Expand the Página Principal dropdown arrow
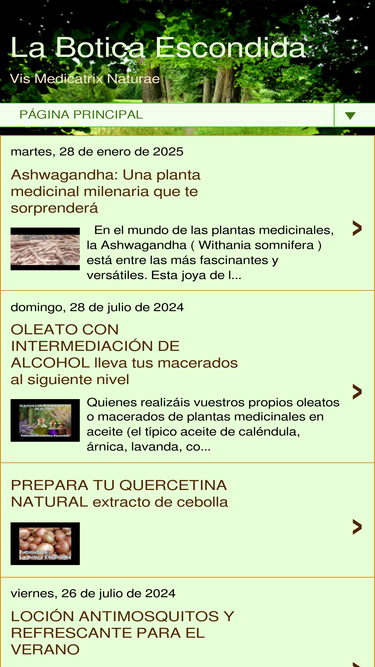375x667 pixels. 350,115
